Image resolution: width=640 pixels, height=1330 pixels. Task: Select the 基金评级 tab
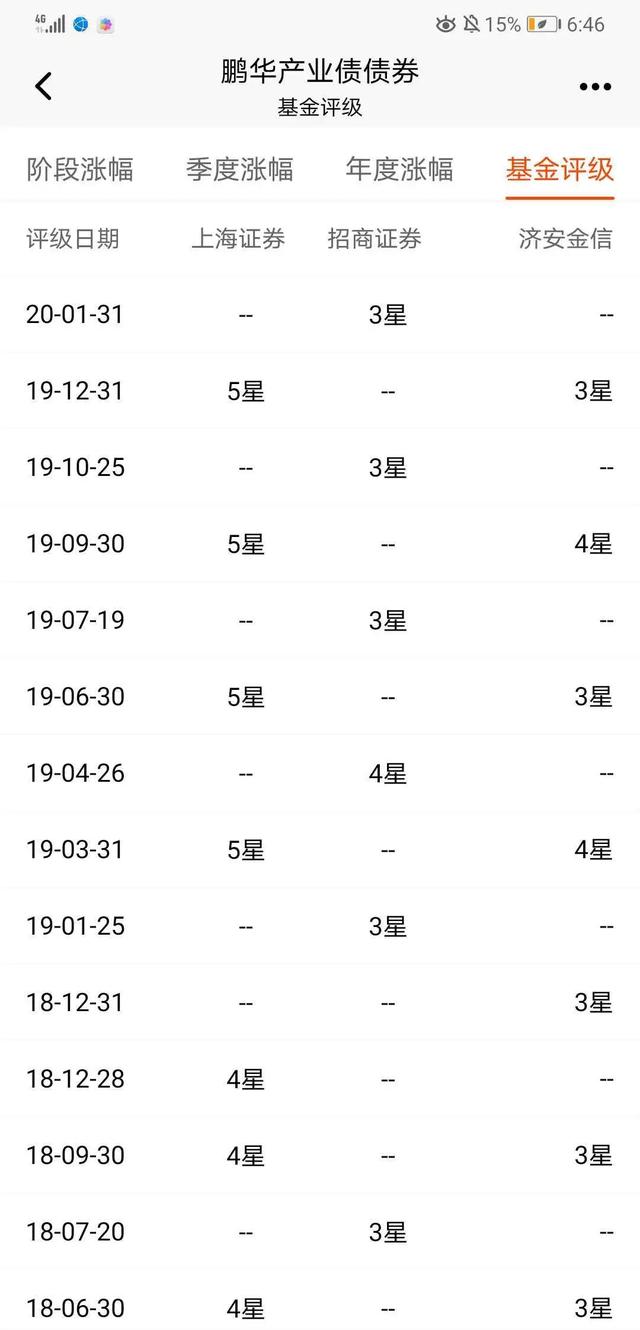tap(560, 168)
